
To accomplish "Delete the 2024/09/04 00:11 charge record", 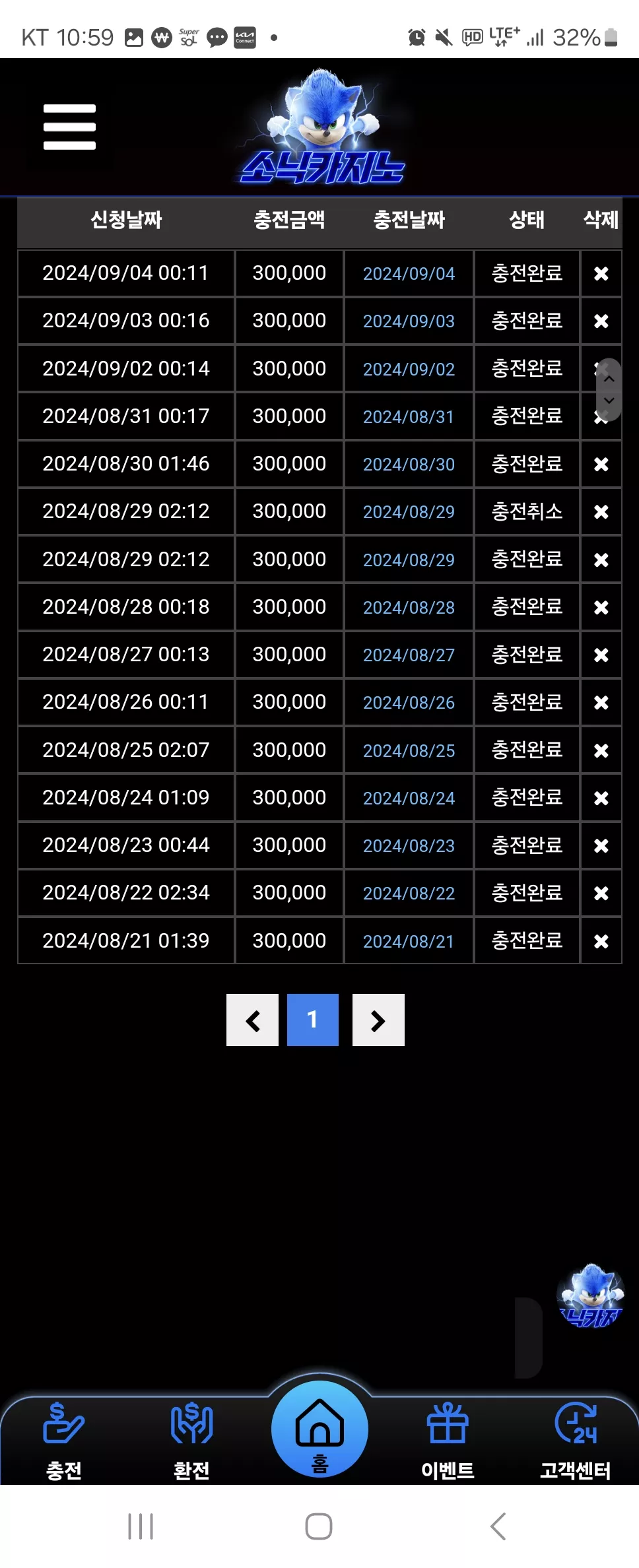I will (x=601, y=273).
